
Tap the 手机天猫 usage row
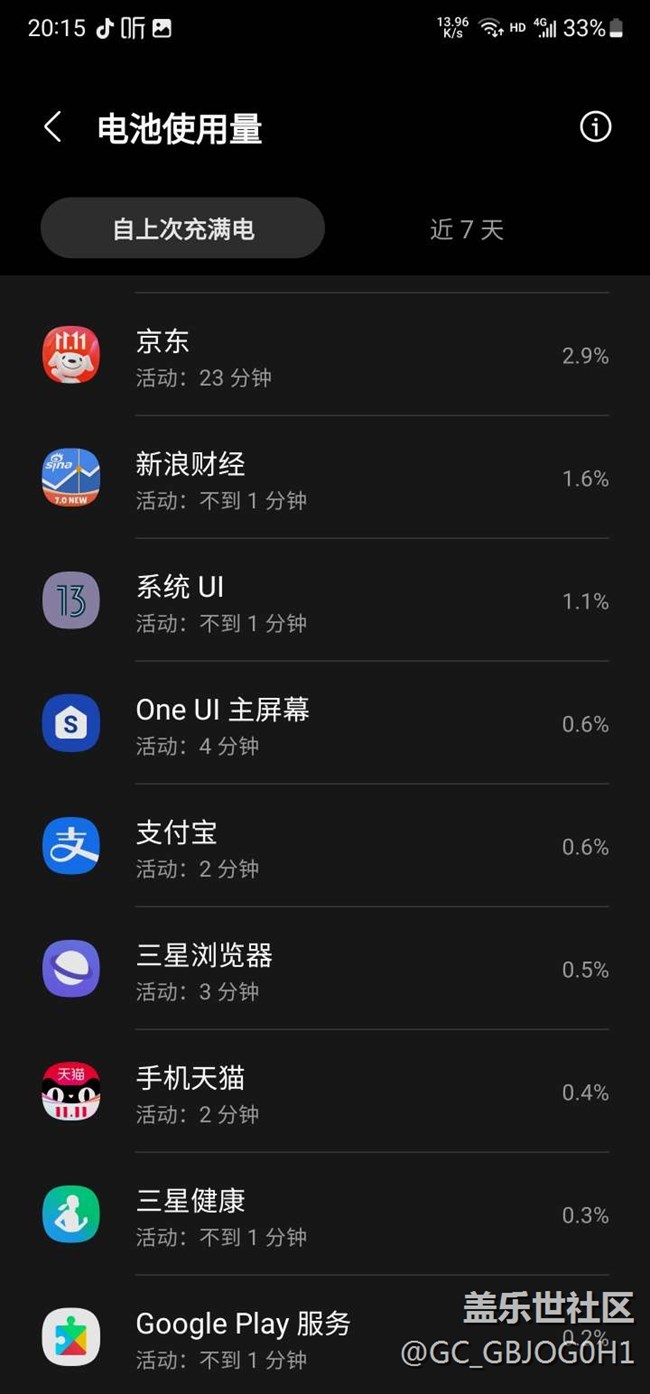[x=325, y=1092]
